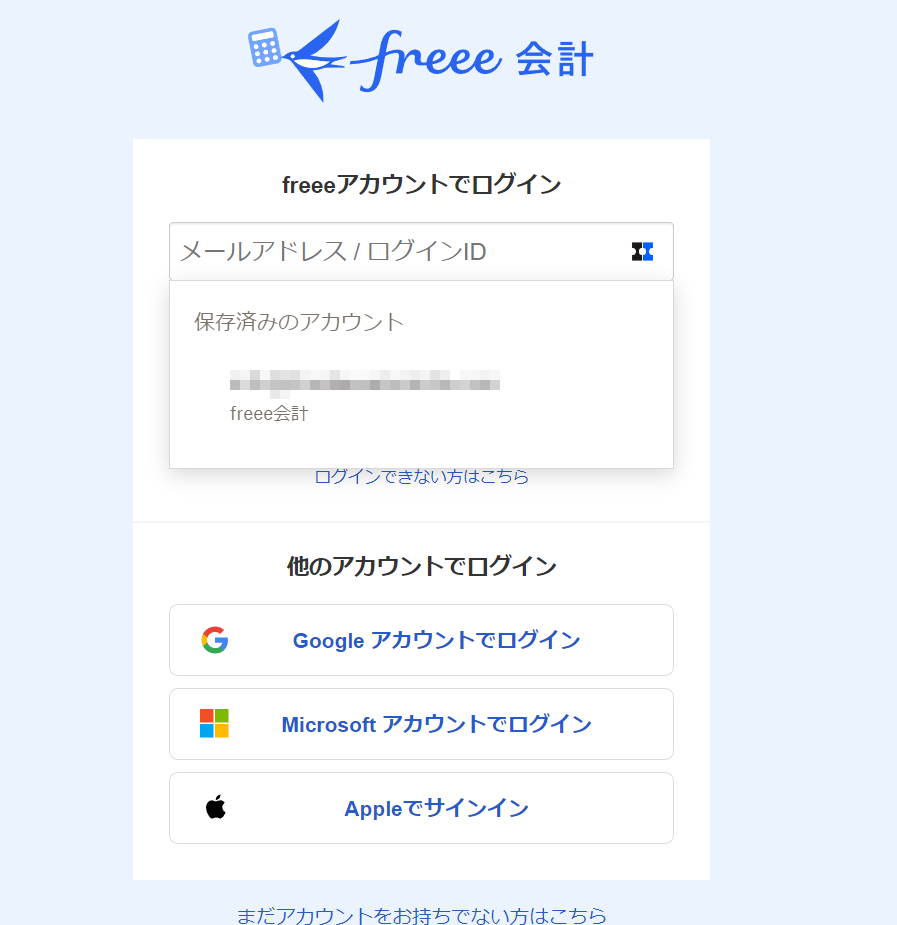This screenshot has height=925, width=897.
Task: Select the saved freee会計 account
Action: (x=364, y=395)
